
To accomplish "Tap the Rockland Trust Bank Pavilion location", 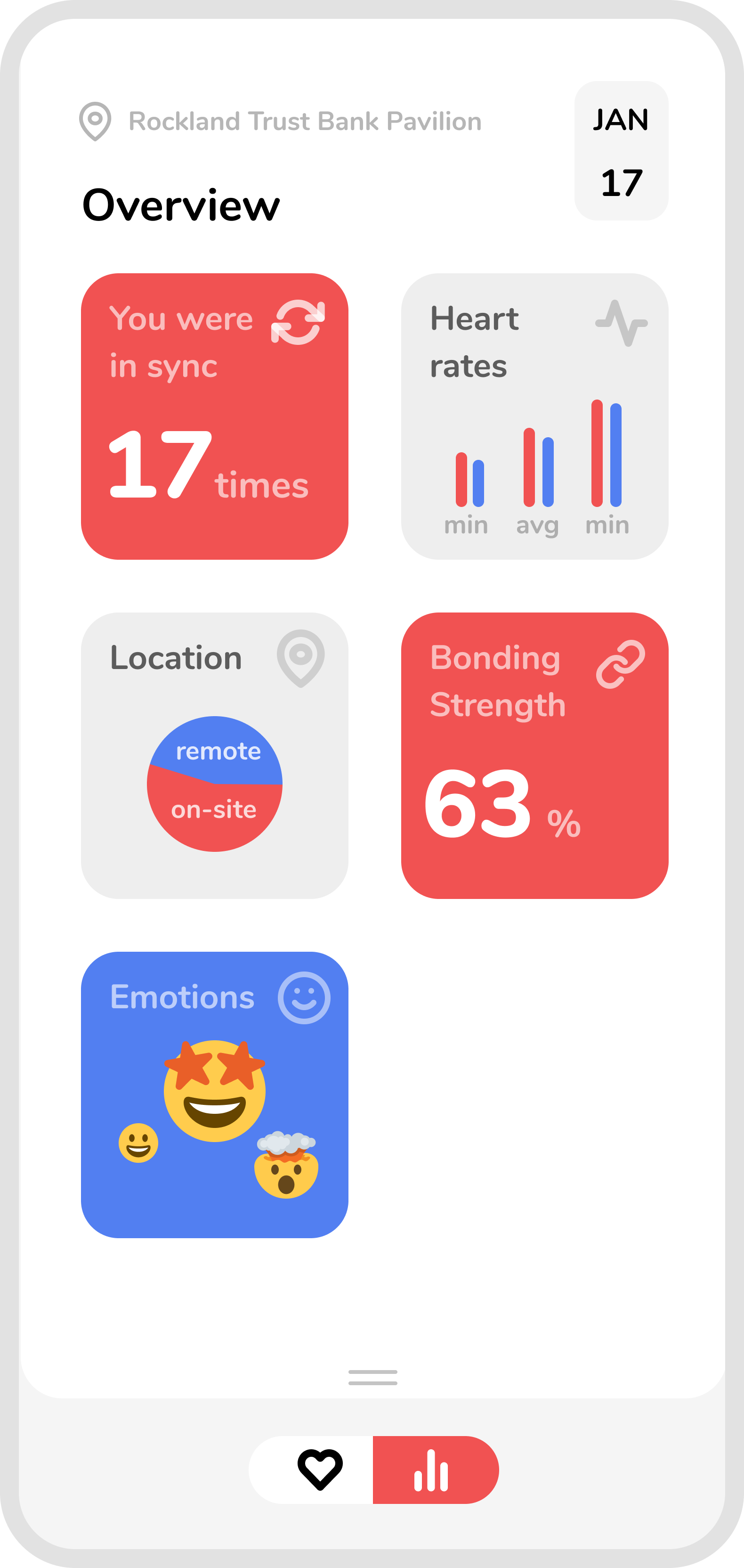I will [x=281, y=121].
